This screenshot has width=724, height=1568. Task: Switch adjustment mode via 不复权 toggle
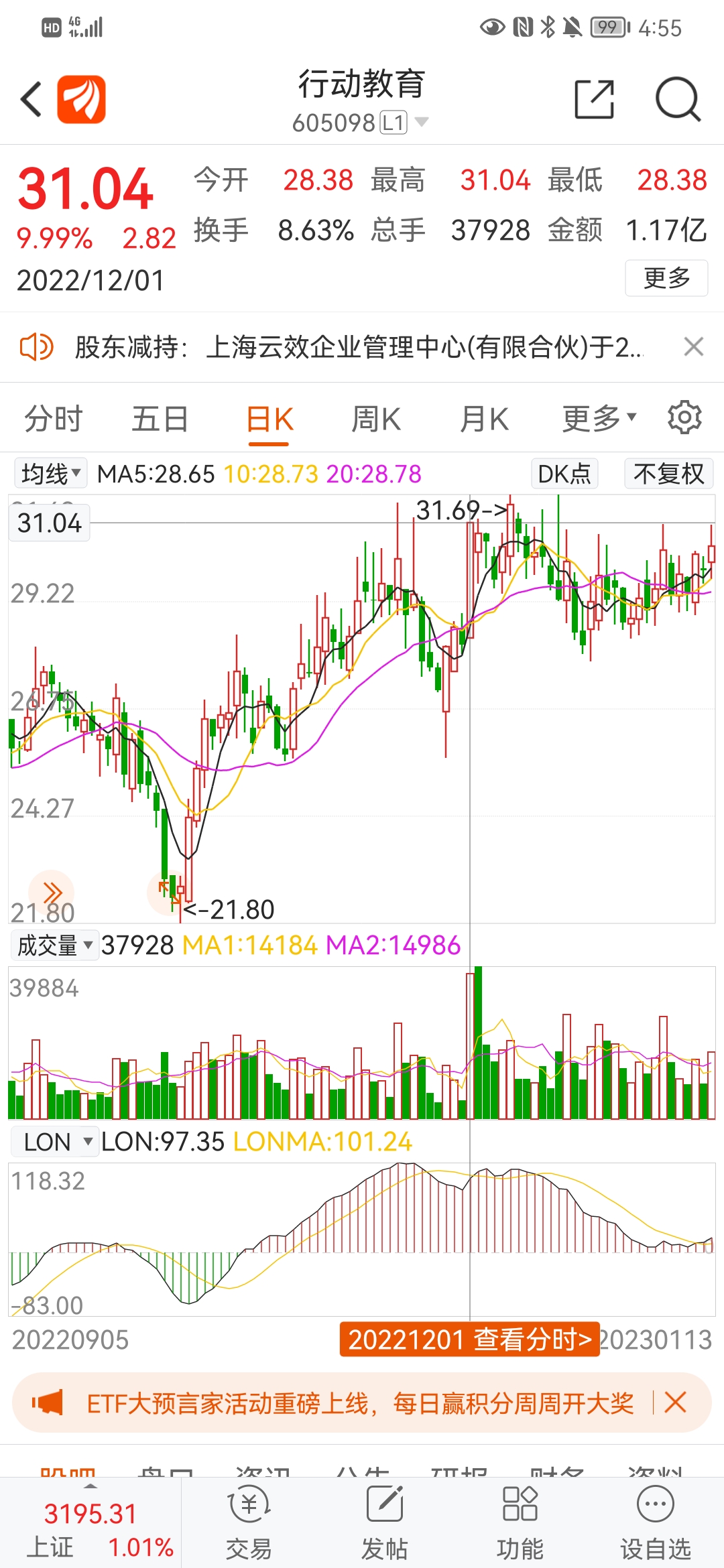(x=668, y=473)
